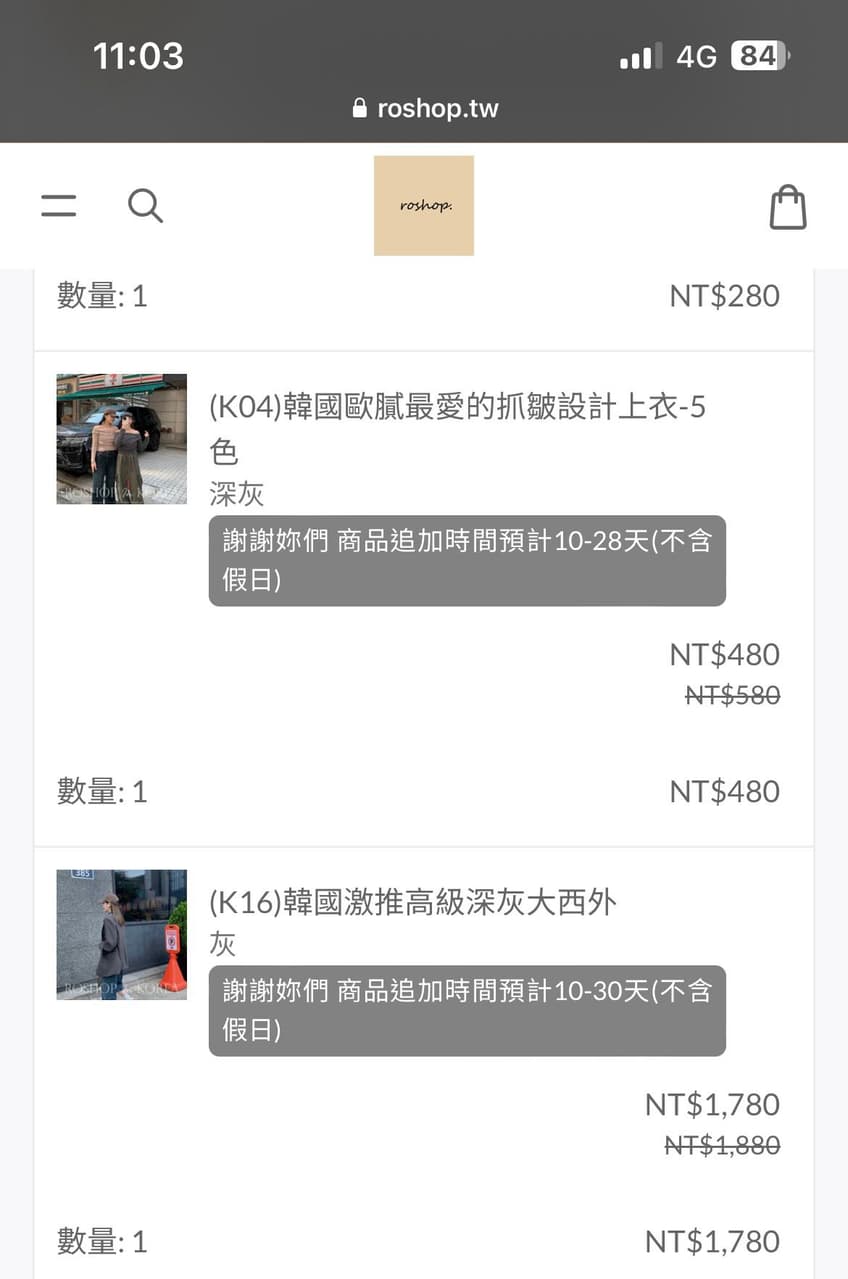Click the 10-28天 restock notice banner
The height and width of the screenshot is (1279, 848).
click(466, 561)
